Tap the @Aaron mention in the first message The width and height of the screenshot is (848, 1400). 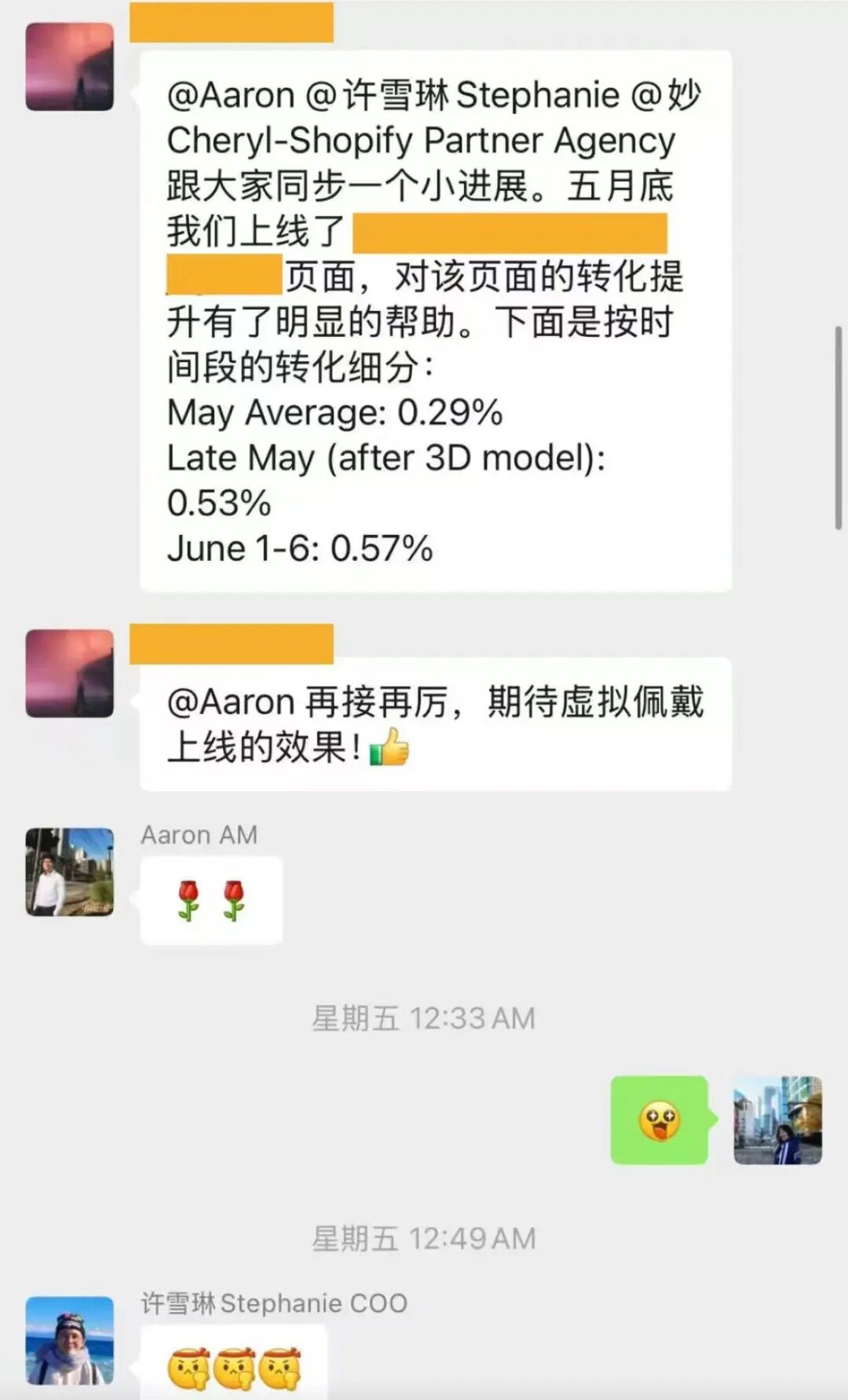tap(232, 94)
